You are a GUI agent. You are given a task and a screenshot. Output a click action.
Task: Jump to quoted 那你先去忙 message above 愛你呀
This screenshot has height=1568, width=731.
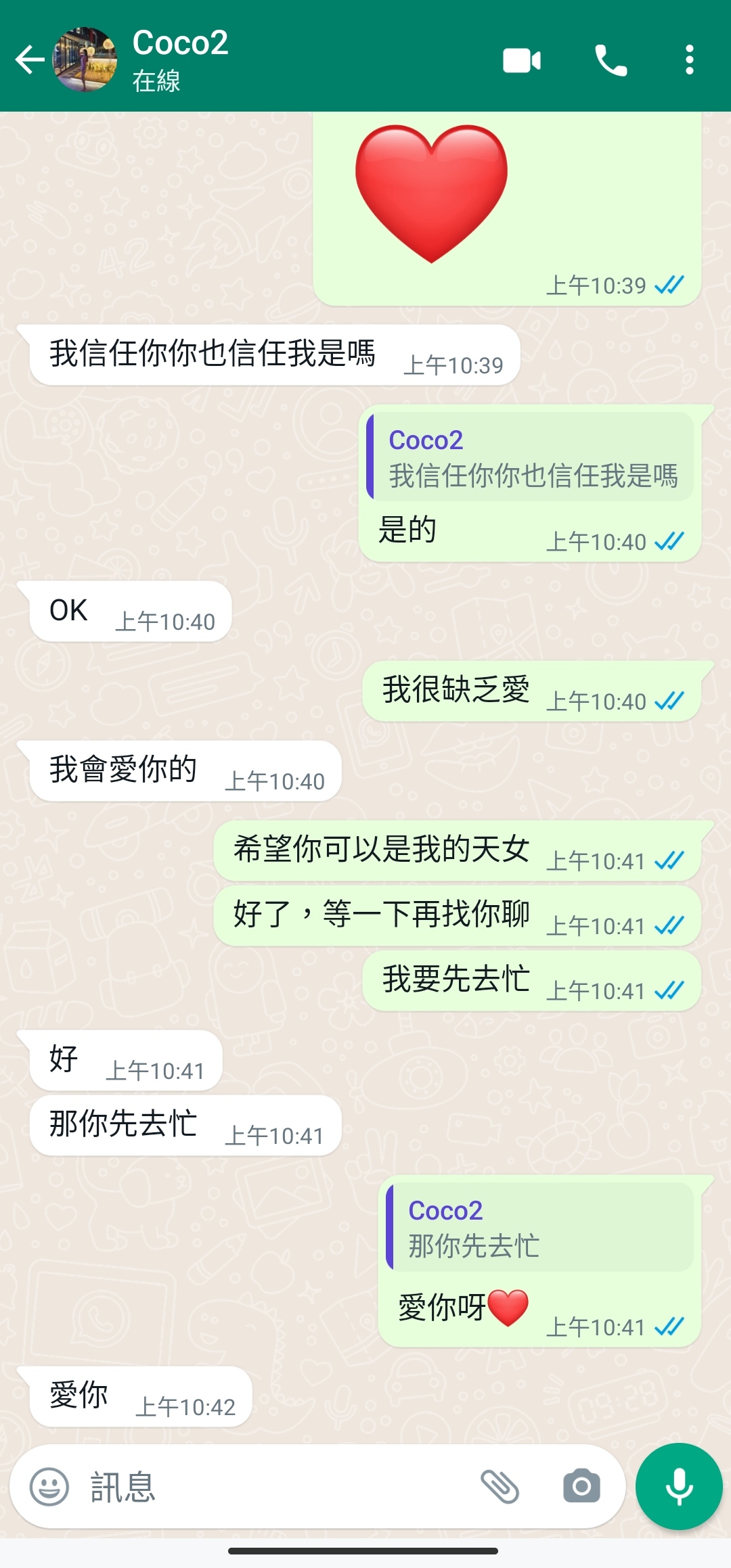point(540,1227)
